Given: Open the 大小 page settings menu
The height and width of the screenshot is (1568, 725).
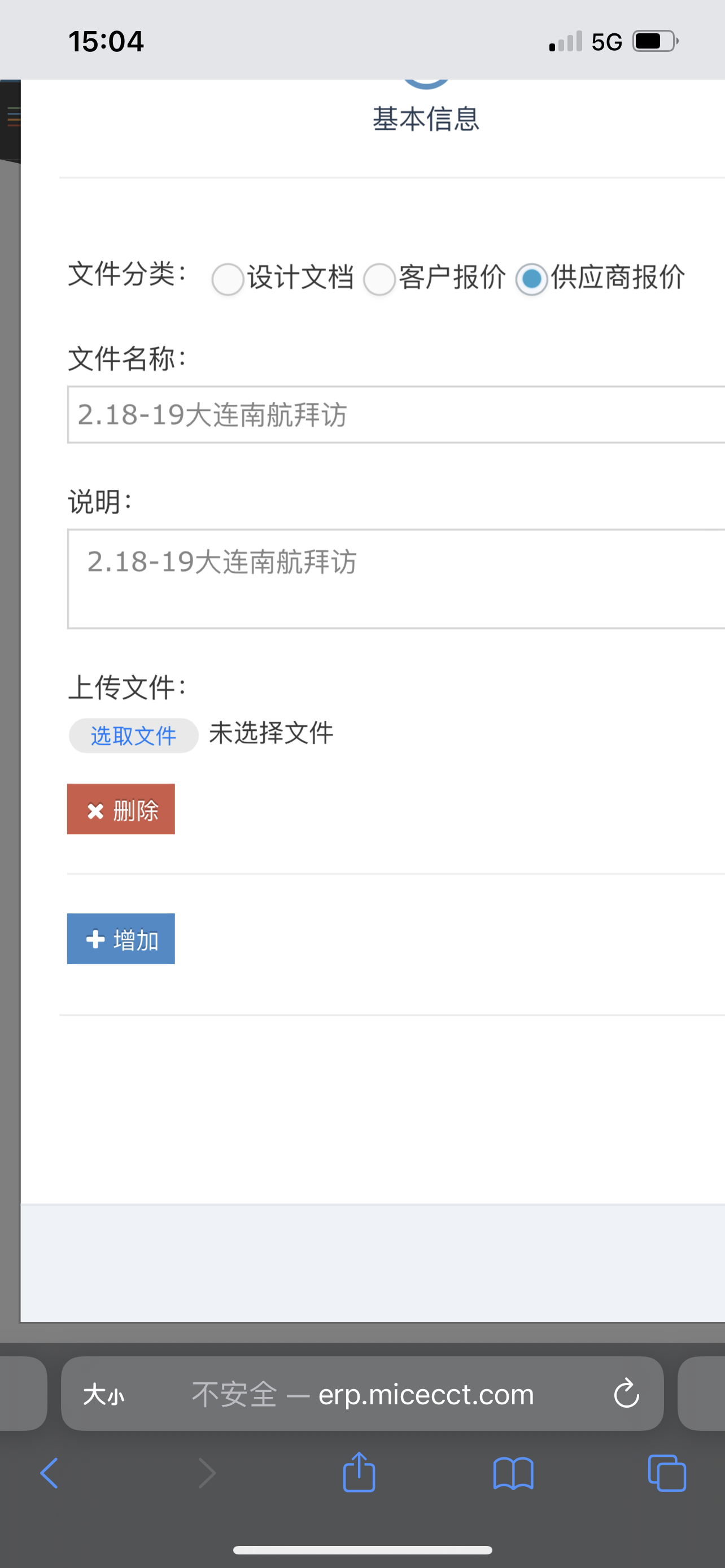Looking at the screenshot, I should 103,1394.
